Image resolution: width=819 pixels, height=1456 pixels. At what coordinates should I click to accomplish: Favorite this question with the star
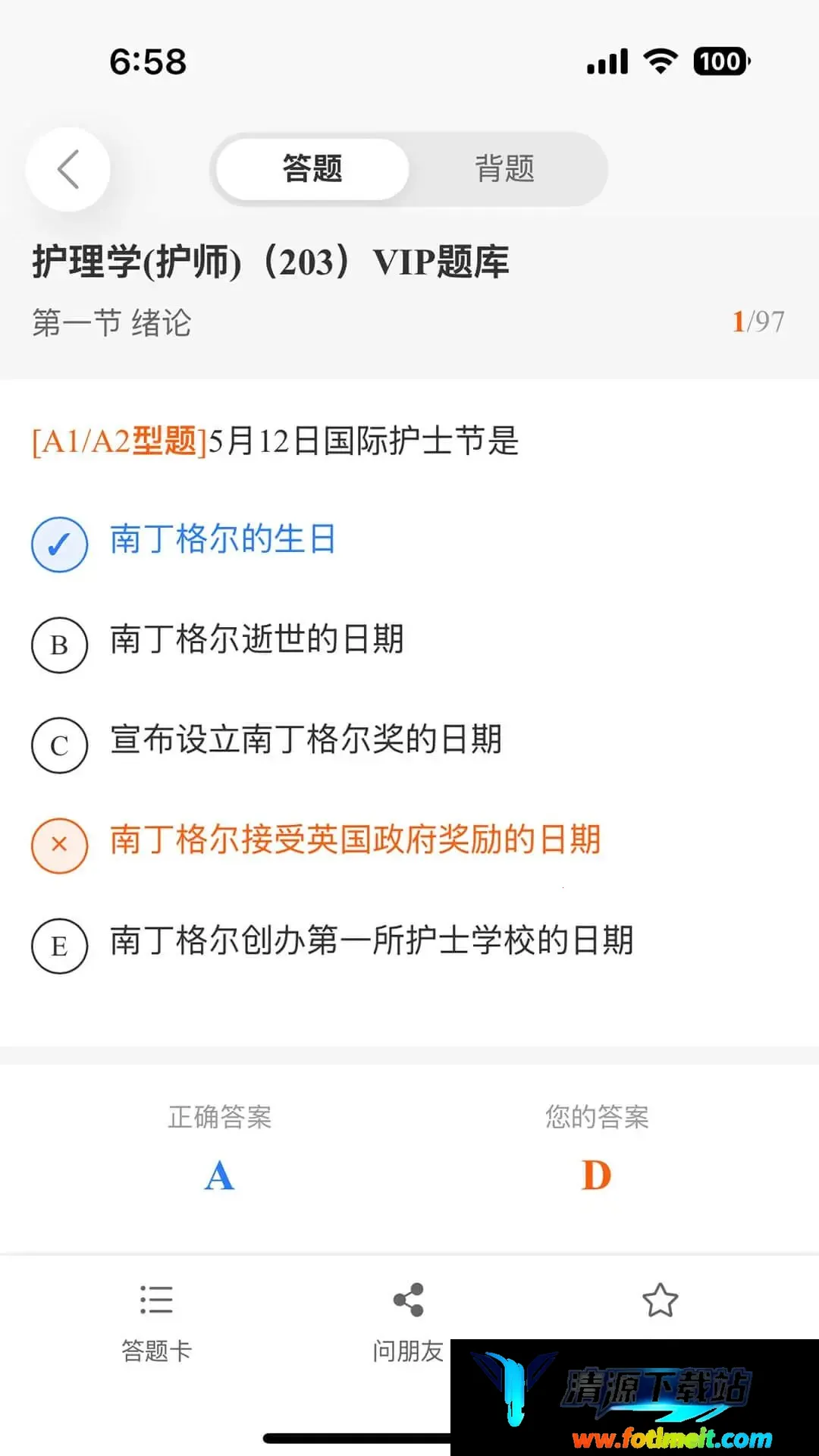click(x=660, y=1300)
